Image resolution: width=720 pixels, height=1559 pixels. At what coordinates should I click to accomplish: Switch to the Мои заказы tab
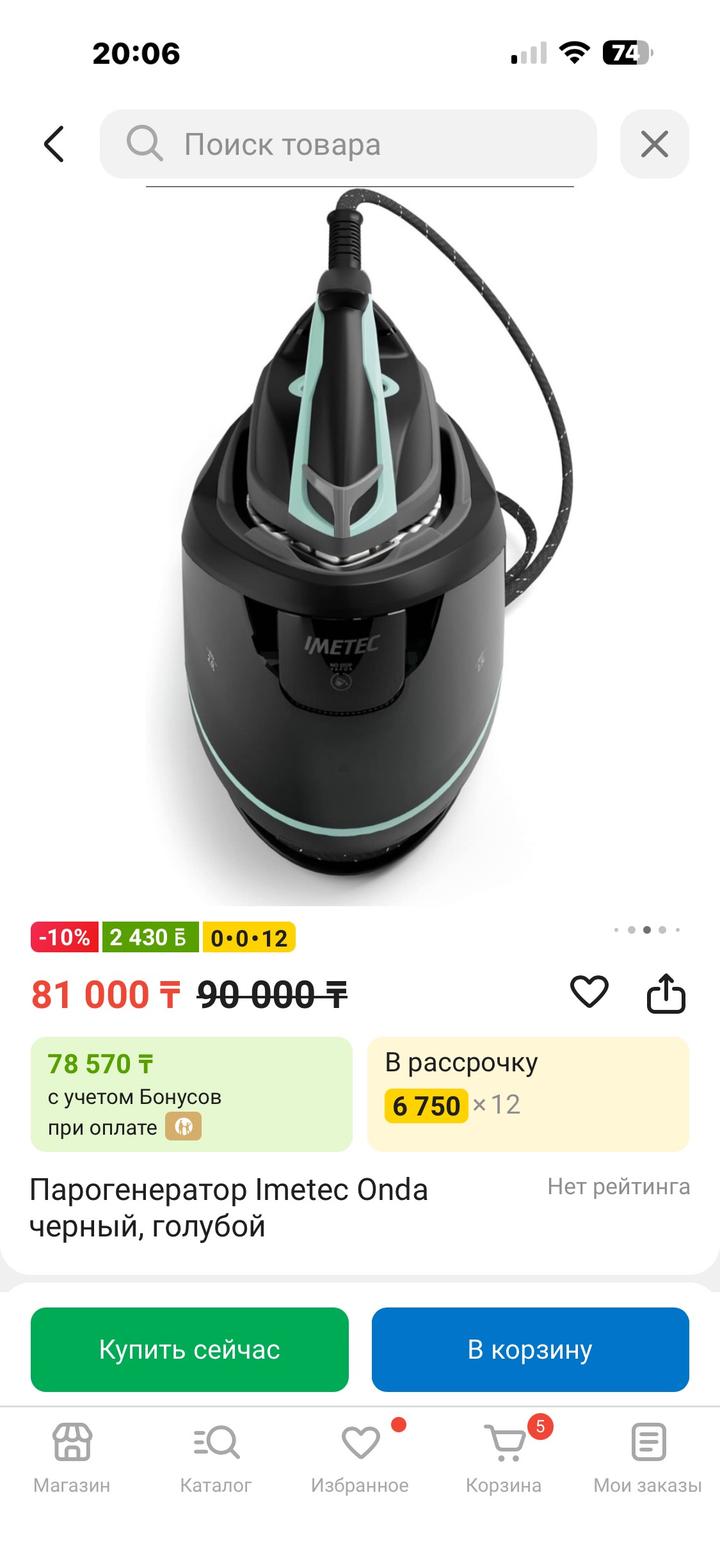(647, 1458)
